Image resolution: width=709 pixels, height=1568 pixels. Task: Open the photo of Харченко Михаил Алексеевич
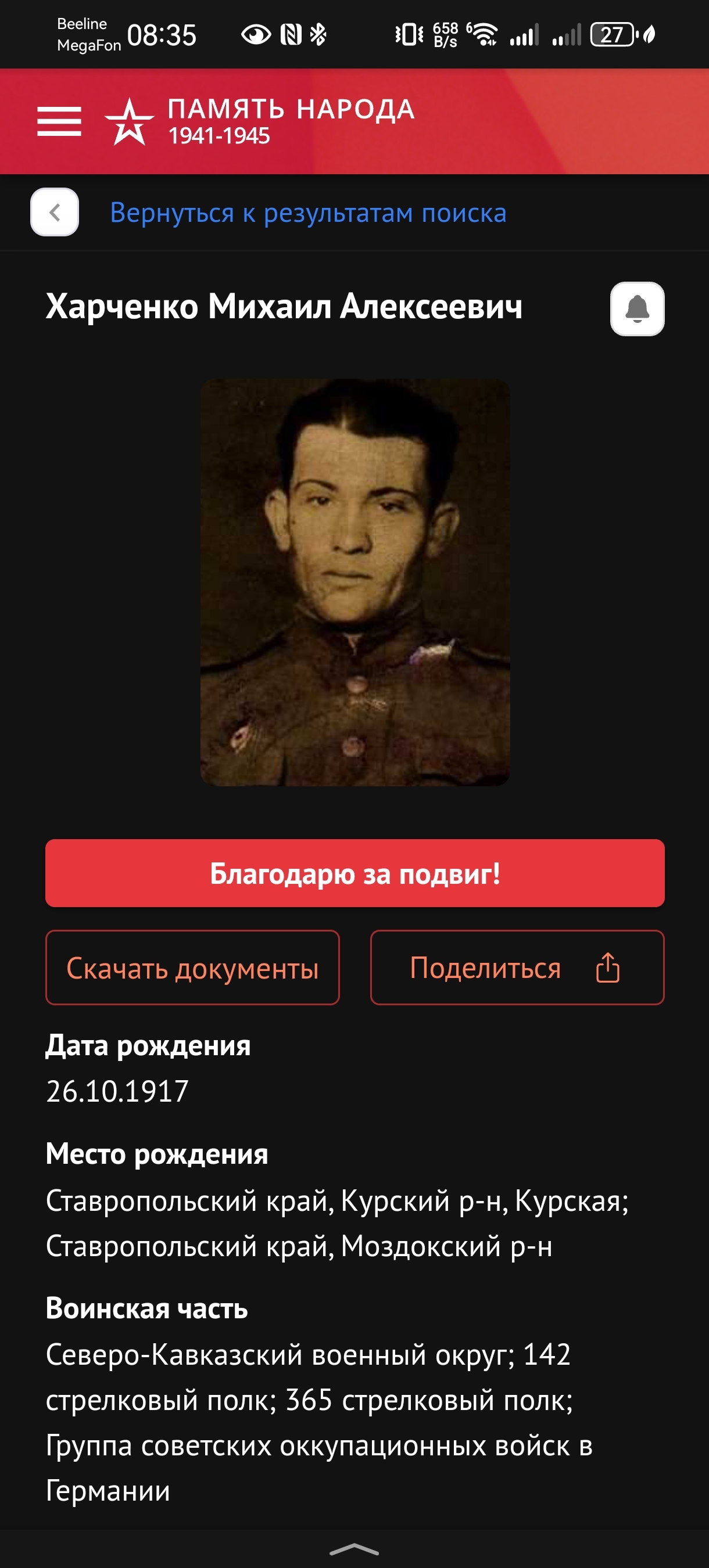[x=355, y=582]
